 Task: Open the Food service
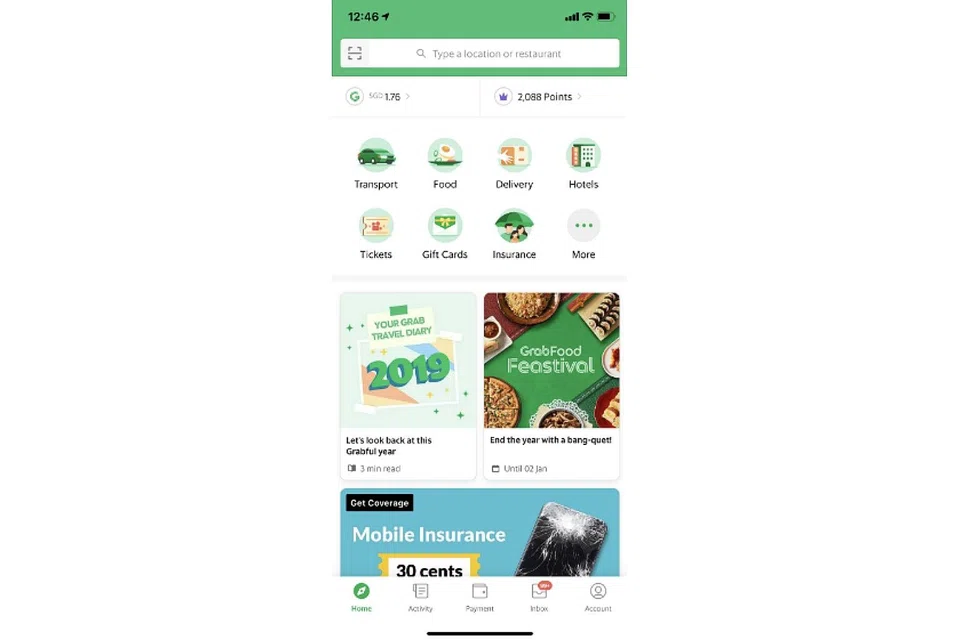pos(445,164)
